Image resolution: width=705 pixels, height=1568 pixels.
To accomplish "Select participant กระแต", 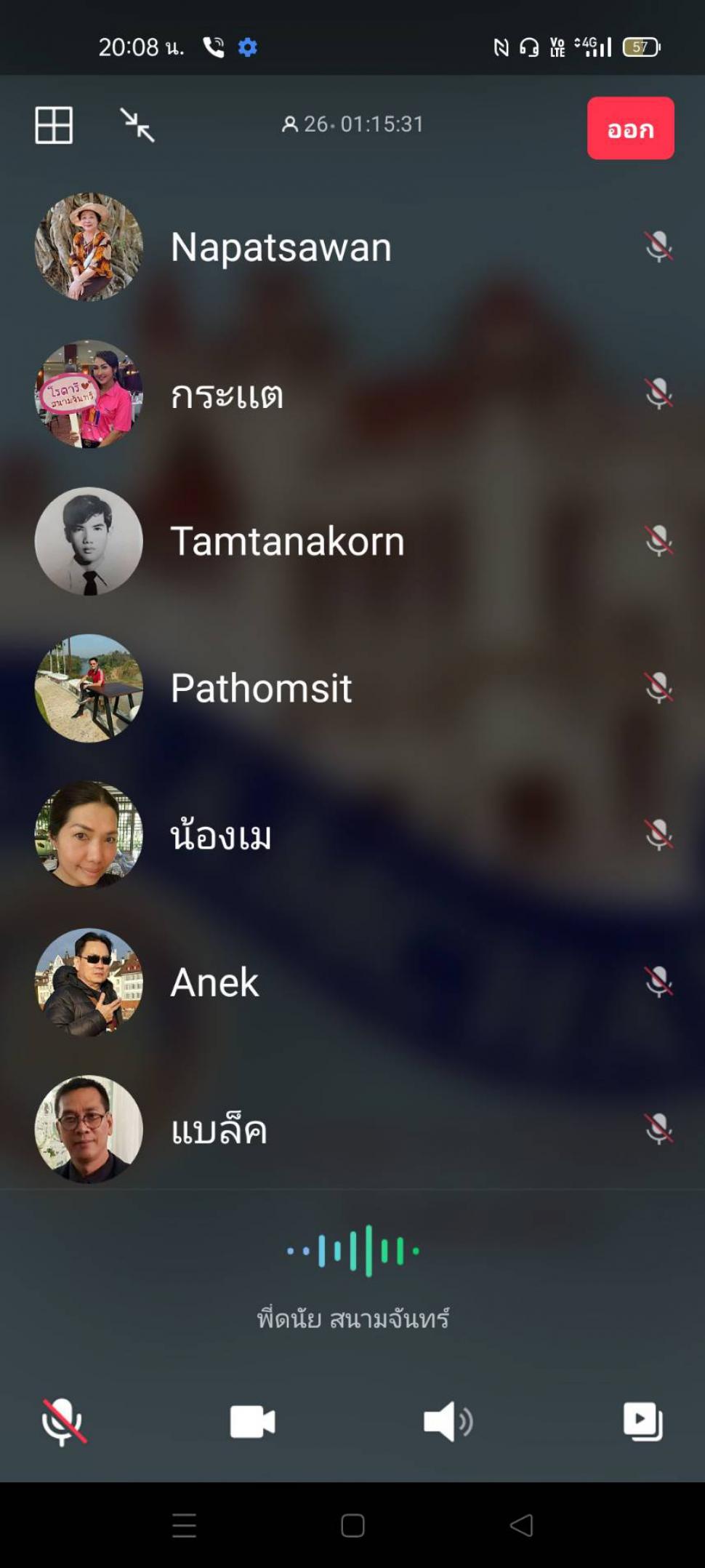I will pos(352,394).
